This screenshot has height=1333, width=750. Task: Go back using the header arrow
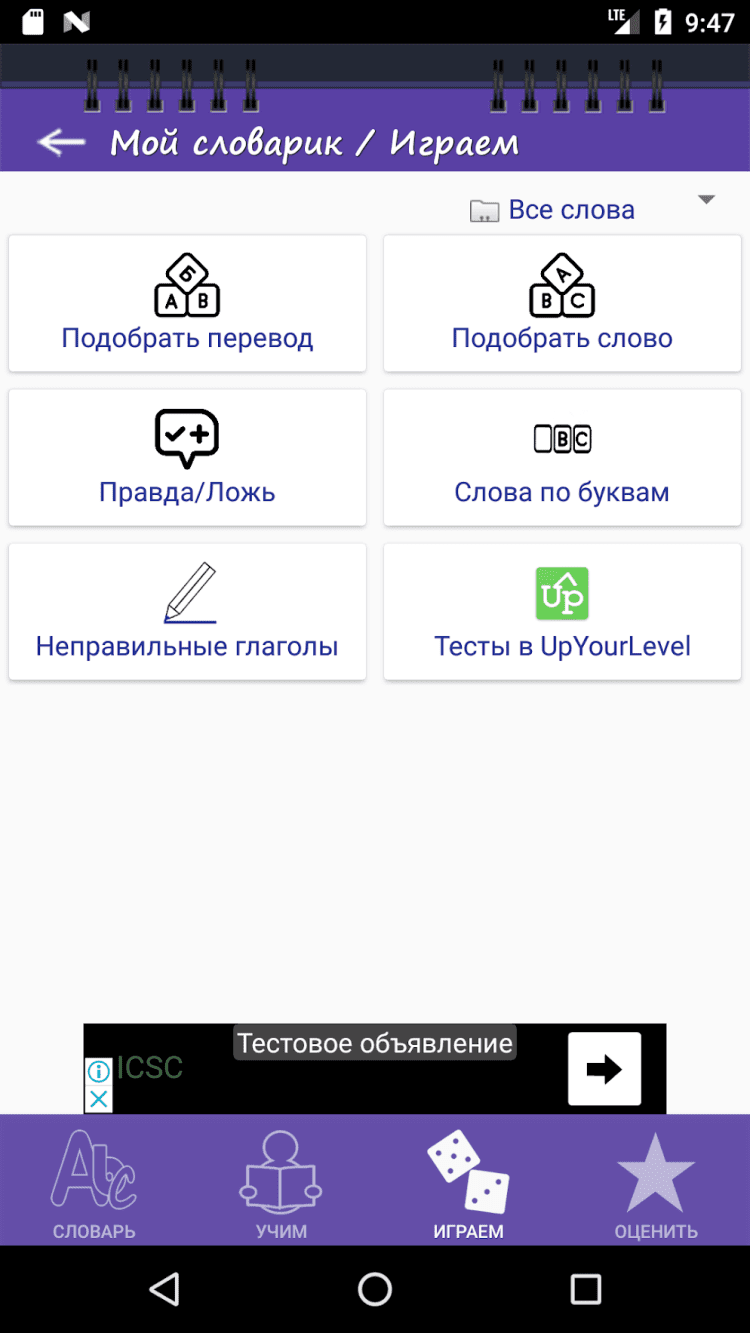click(x=61, y=142)
